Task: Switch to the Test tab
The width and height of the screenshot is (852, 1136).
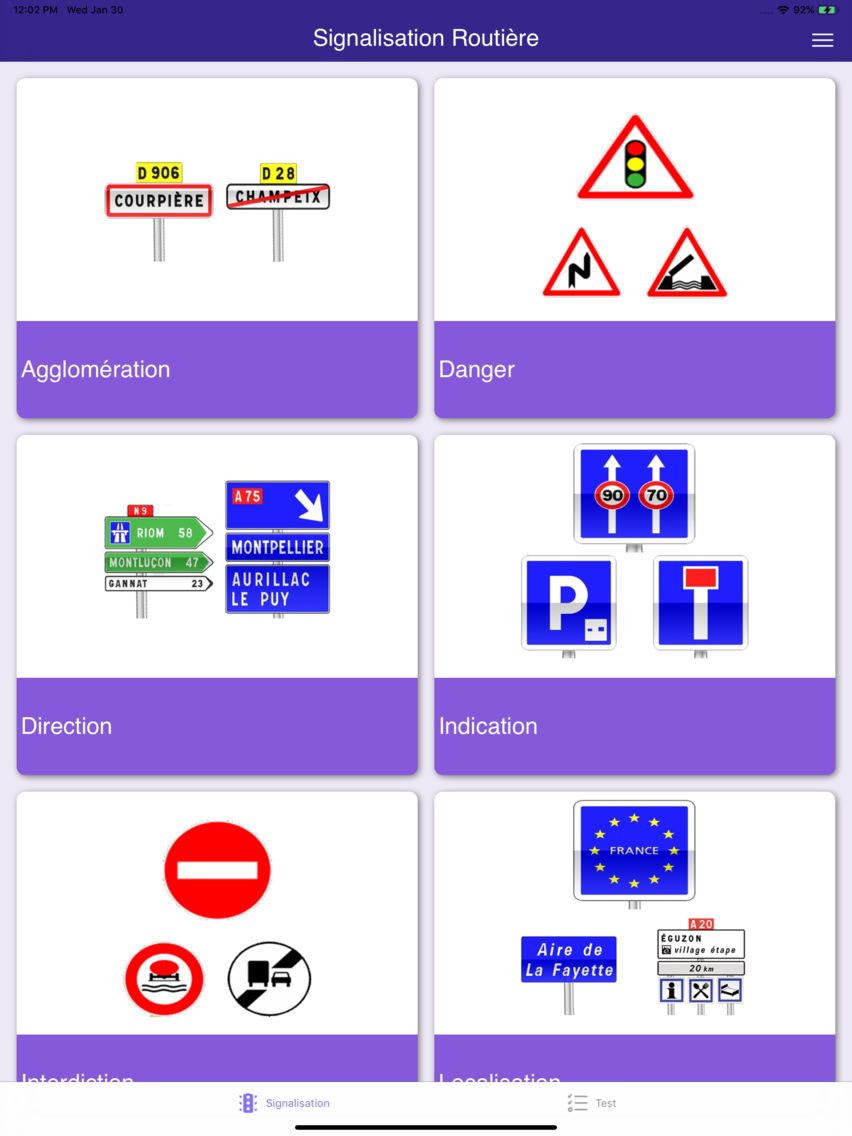Action: click(592, 1102)
